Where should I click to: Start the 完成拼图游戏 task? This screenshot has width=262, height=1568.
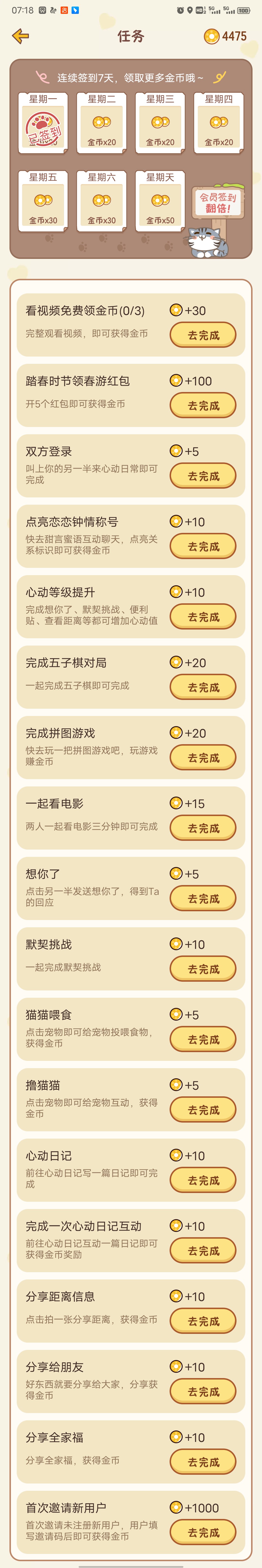tap(203, 758)
